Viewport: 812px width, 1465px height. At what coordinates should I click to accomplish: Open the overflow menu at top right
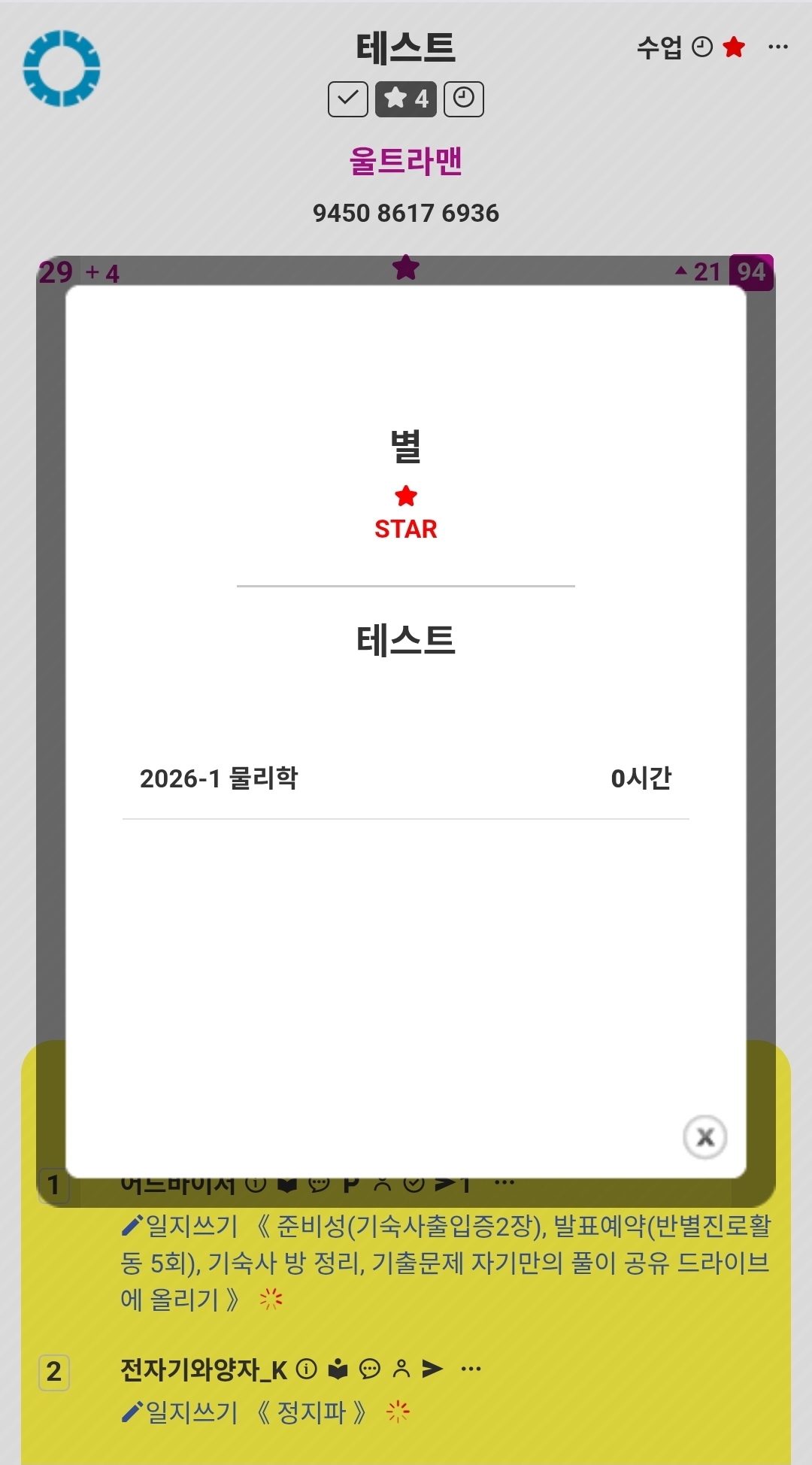click(x=777, y=47)
